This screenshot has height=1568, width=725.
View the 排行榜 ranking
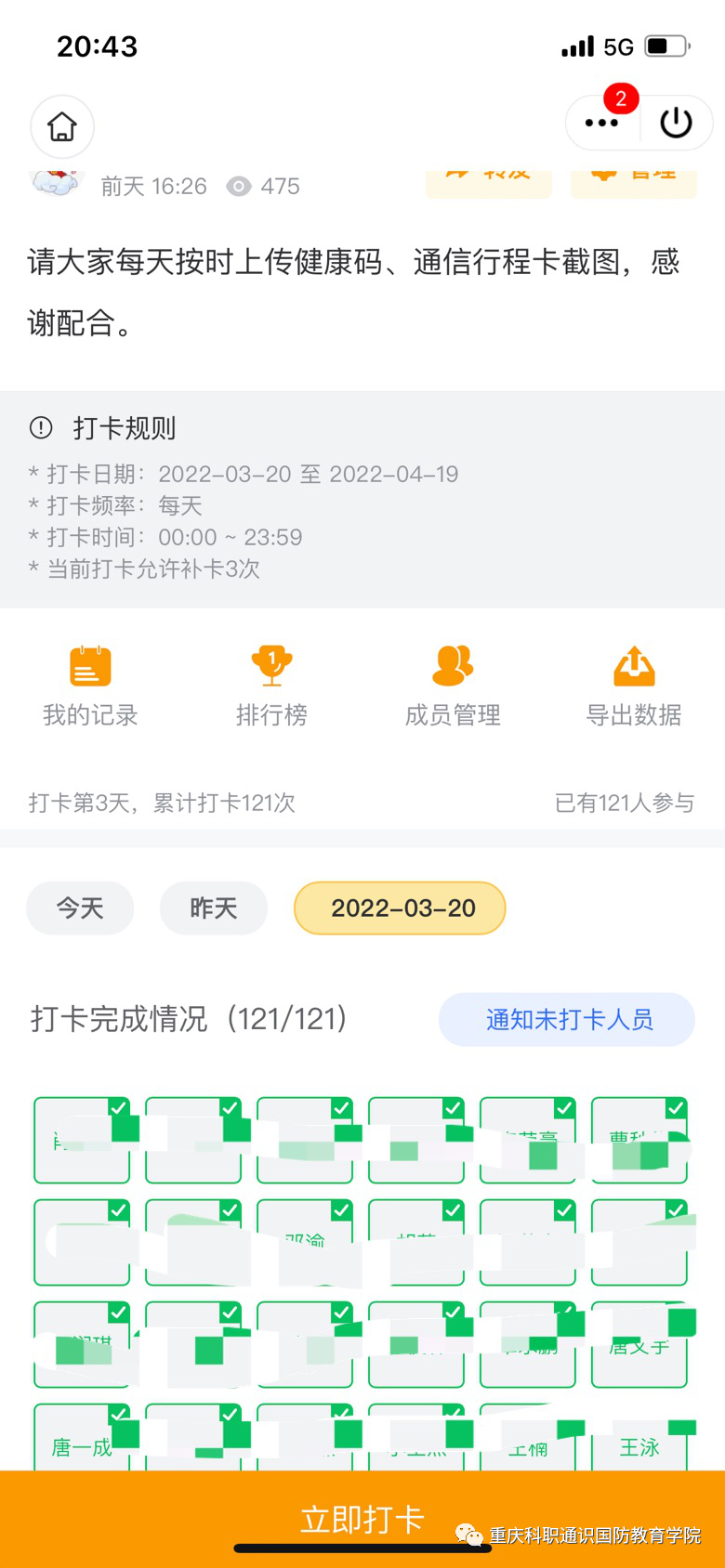[271, 686]
